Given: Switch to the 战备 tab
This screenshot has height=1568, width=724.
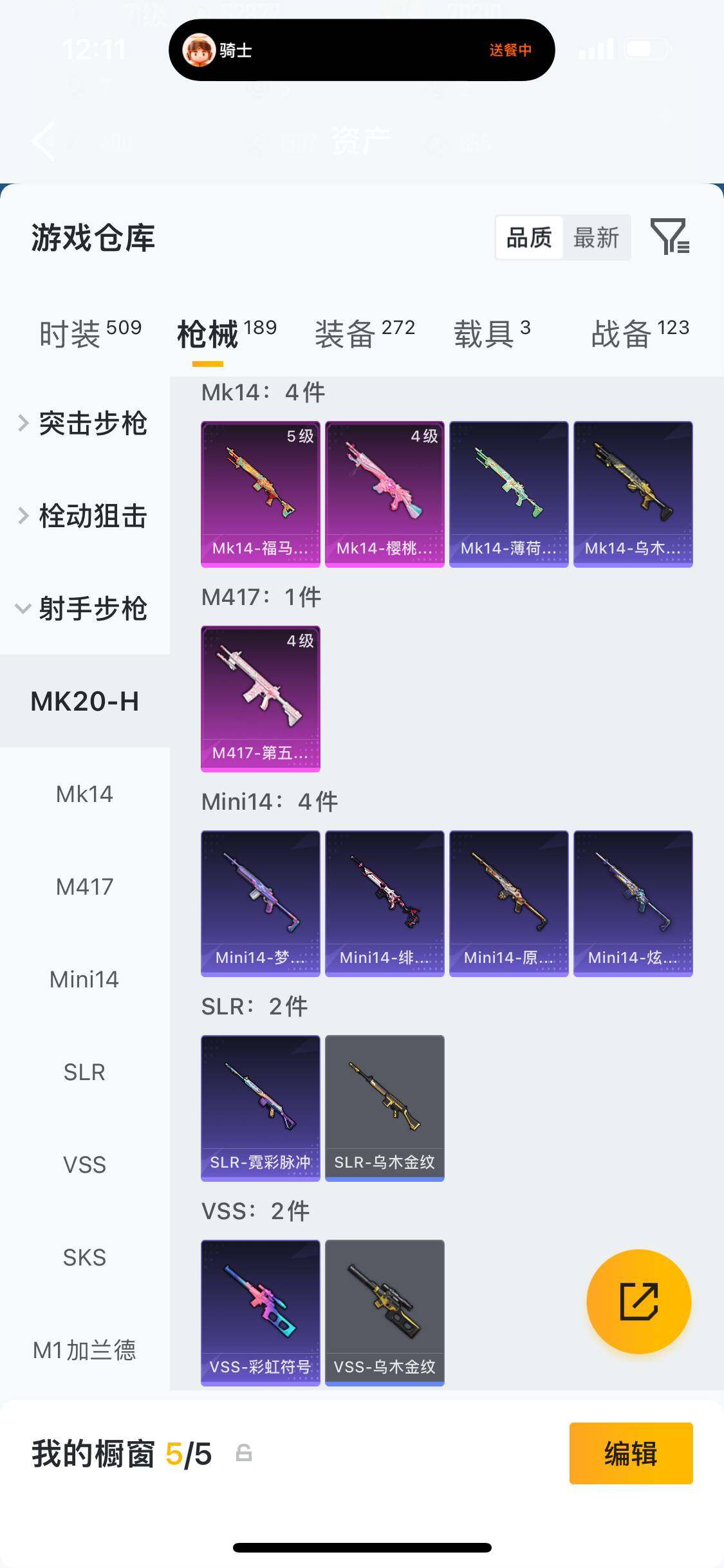Looking at the screenshot, I should coord(640,333).
